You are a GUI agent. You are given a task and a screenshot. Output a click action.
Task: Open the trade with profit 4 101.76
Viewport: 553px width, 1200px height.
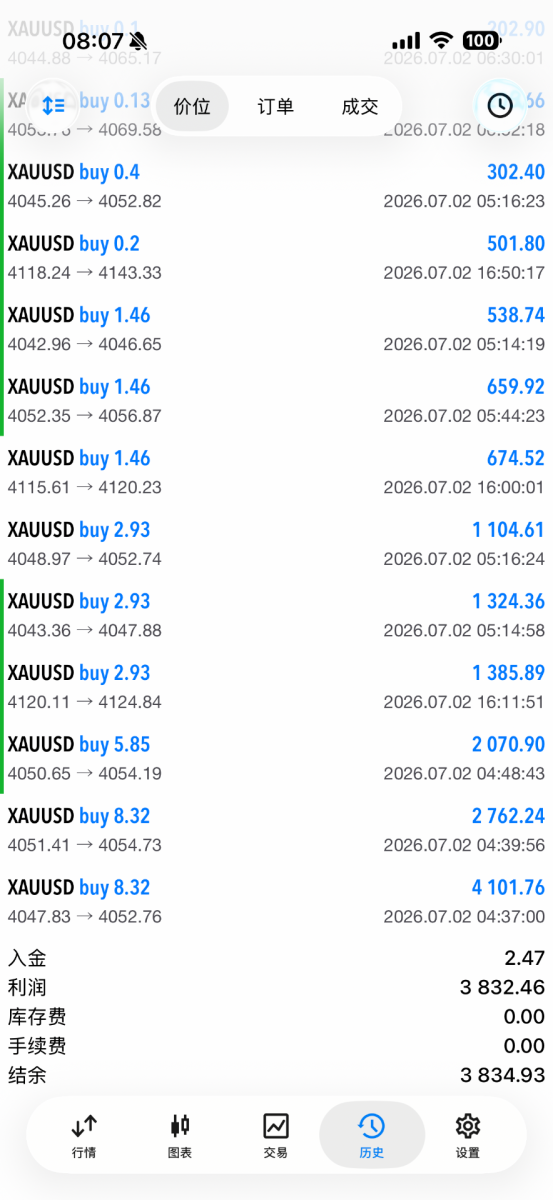[276, 901]
